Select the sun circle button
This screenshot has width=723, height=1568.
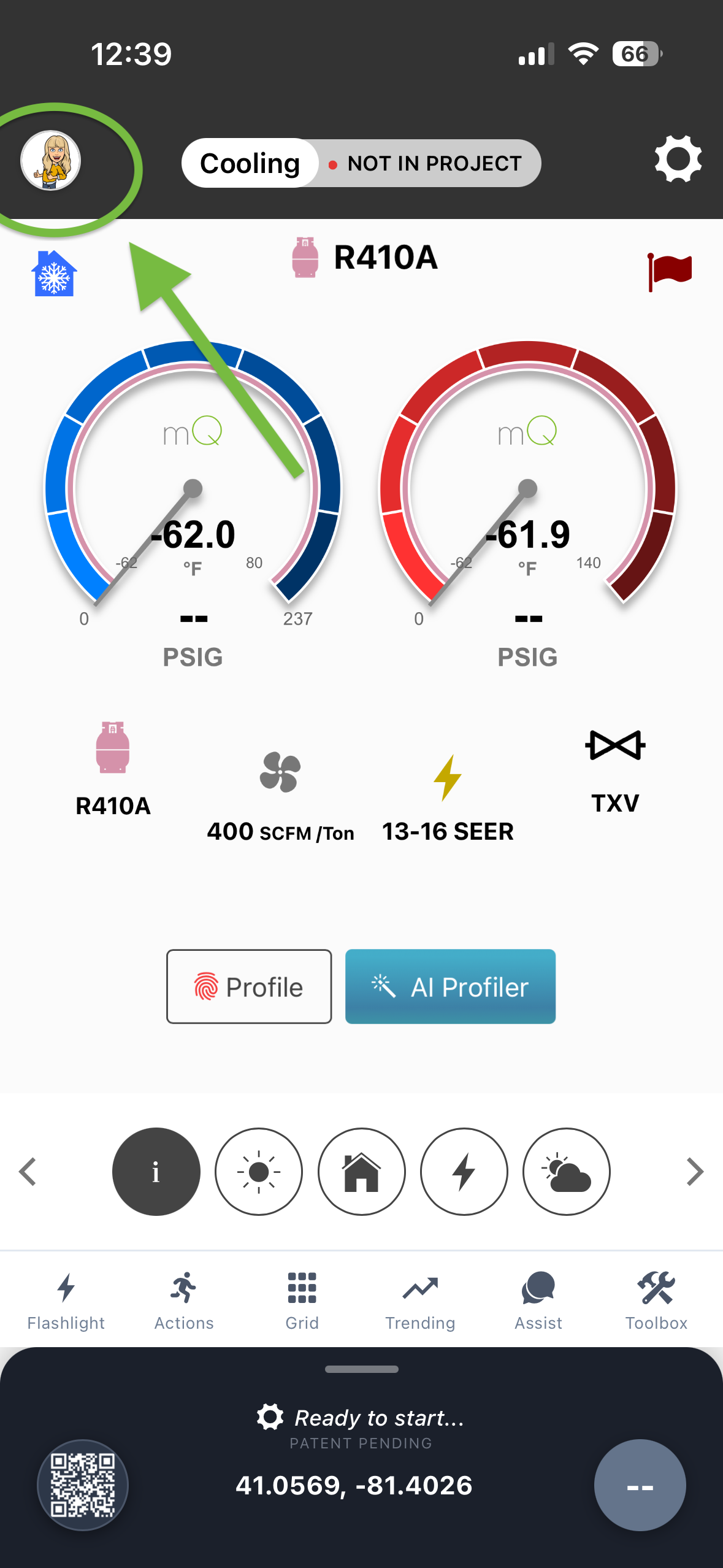click(259, 1172)
